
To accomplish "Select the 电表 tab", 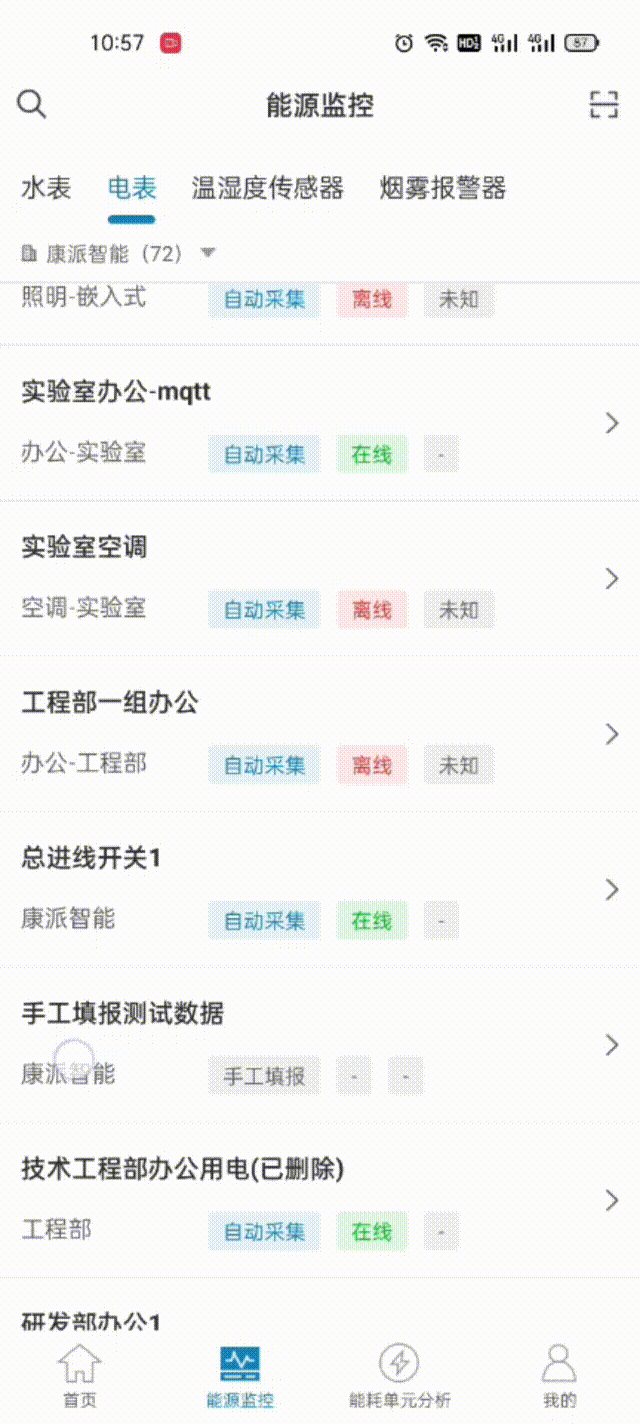I will [x=132, y=188].
